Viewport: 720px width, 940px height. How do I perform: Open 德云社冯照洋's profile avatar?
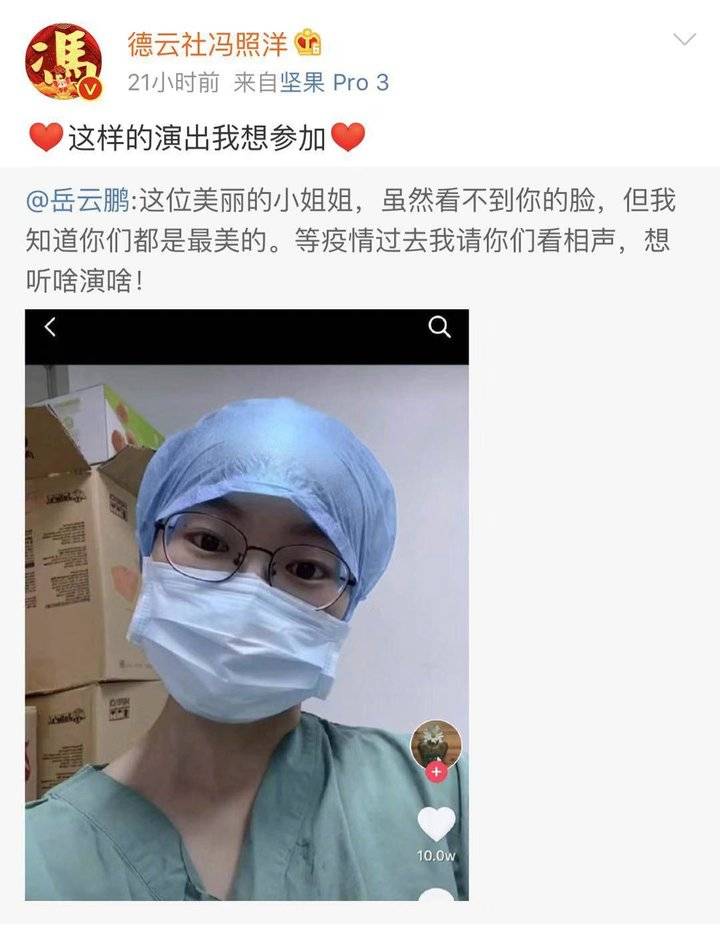pyautogui.click(x=63, y=62)
